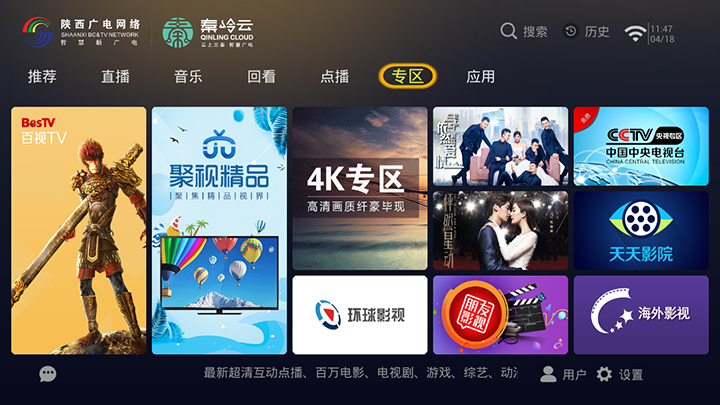Switch to the 推荐 tab
720x405 pixels.
42,77
